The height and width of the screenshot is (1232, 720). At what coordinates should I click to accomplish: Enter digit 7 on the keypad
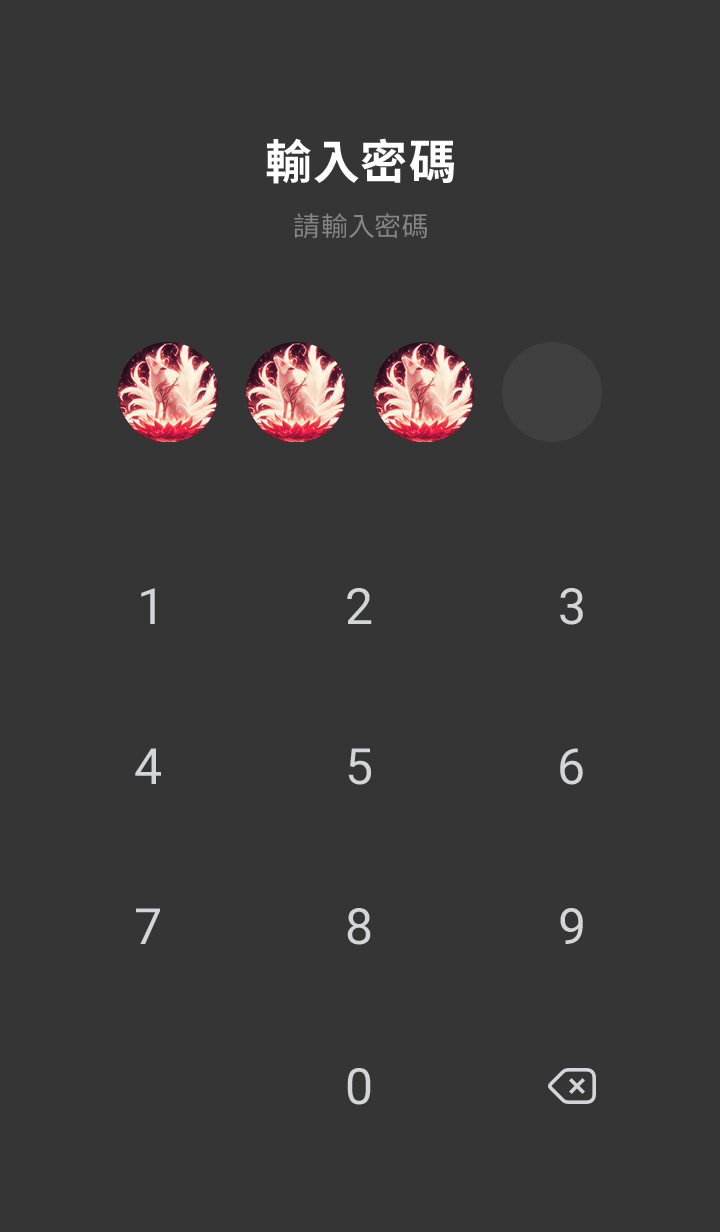point(148,927)
